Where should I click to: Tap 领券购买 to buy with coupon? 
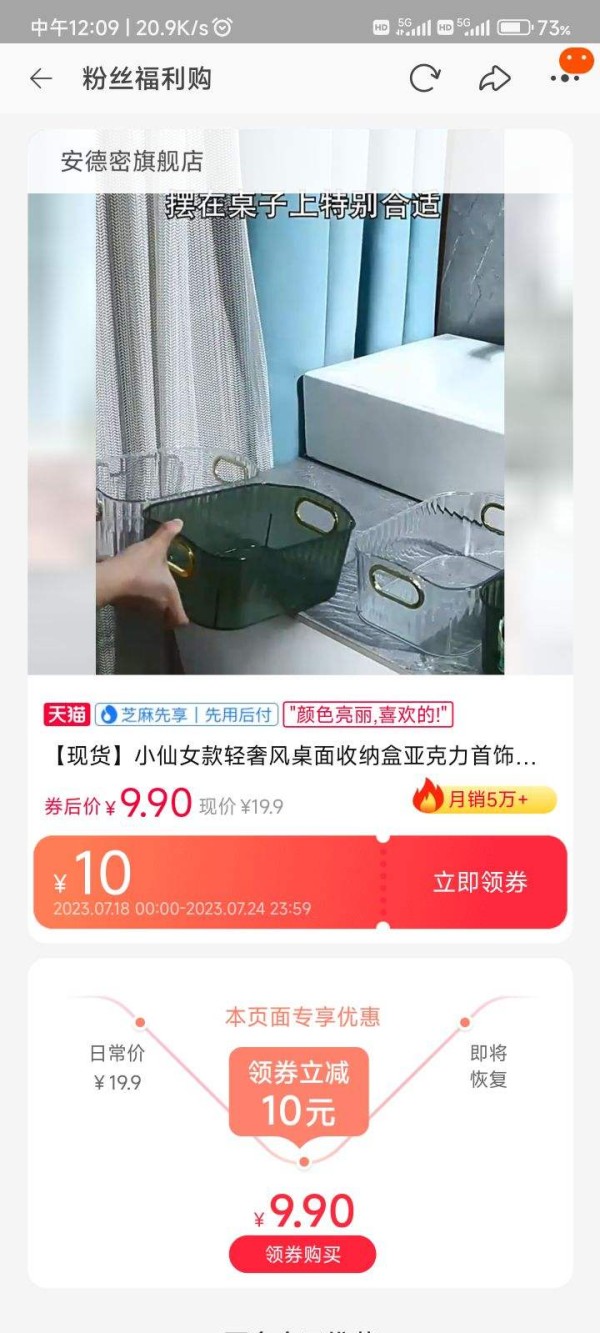point(302,1254)
